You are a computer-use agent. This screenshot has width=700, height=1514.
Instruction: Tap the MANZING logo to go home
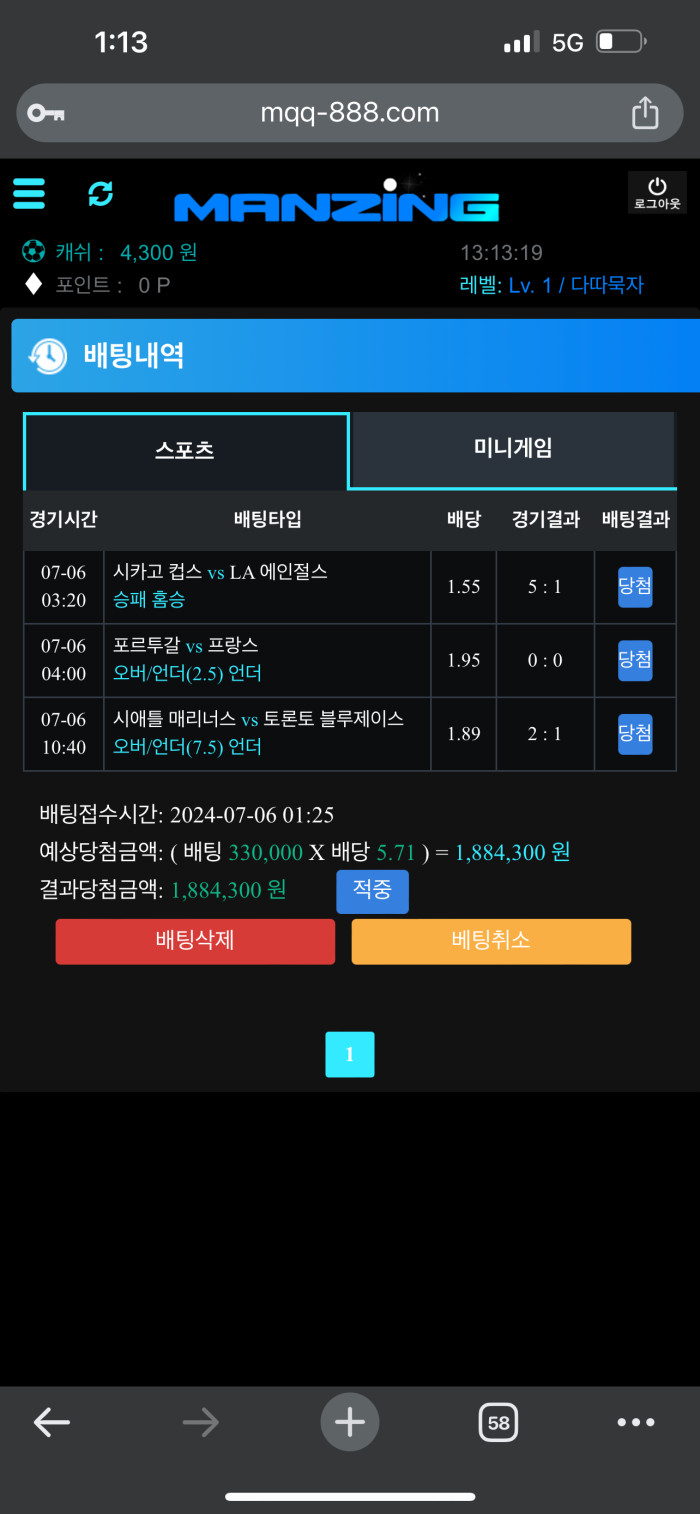337,203
